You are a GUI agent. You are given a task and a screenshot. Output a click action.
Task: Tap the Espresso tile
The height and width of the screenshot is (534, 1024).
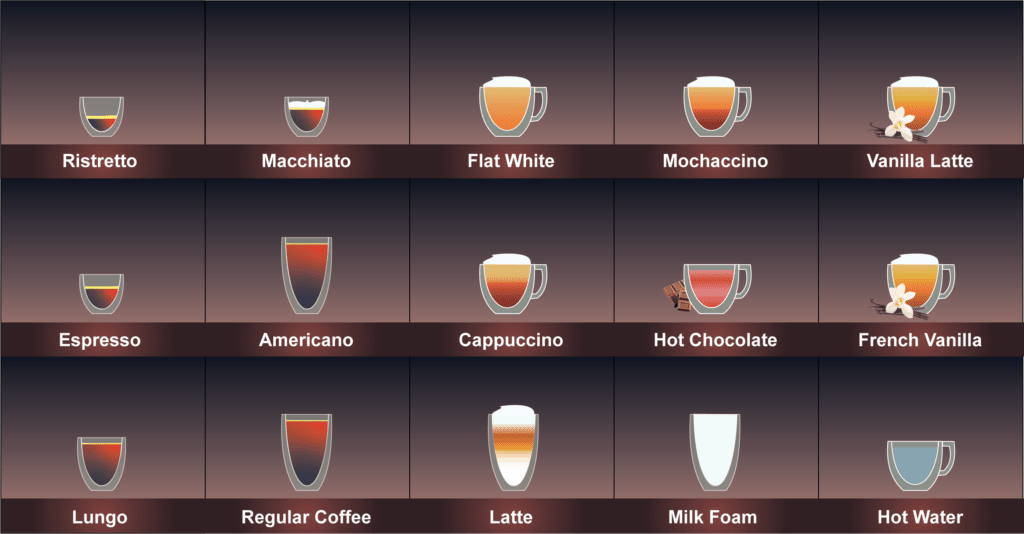[x=100, y=293]
